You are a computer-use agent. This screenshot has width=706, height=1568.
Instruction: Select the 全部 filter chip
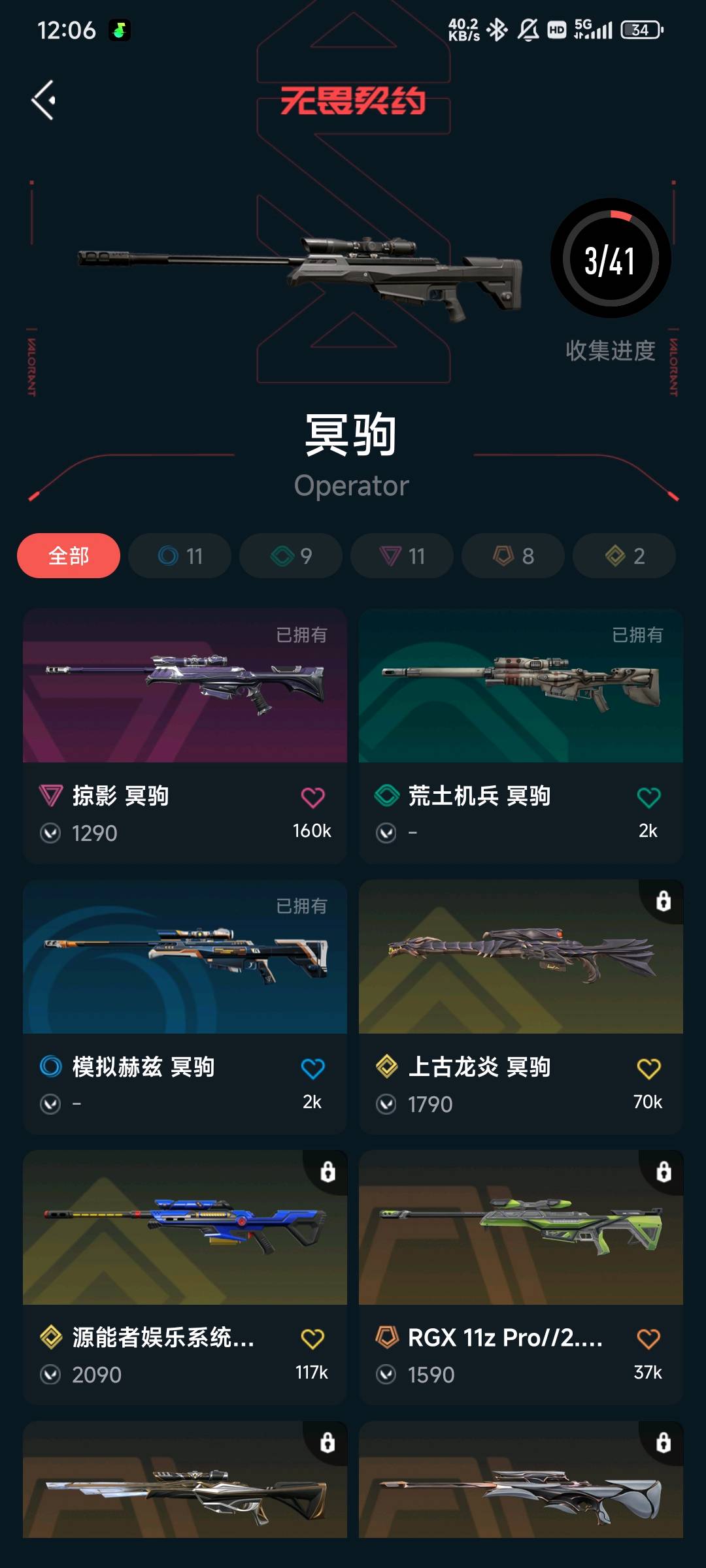click(x=69, y=556)
